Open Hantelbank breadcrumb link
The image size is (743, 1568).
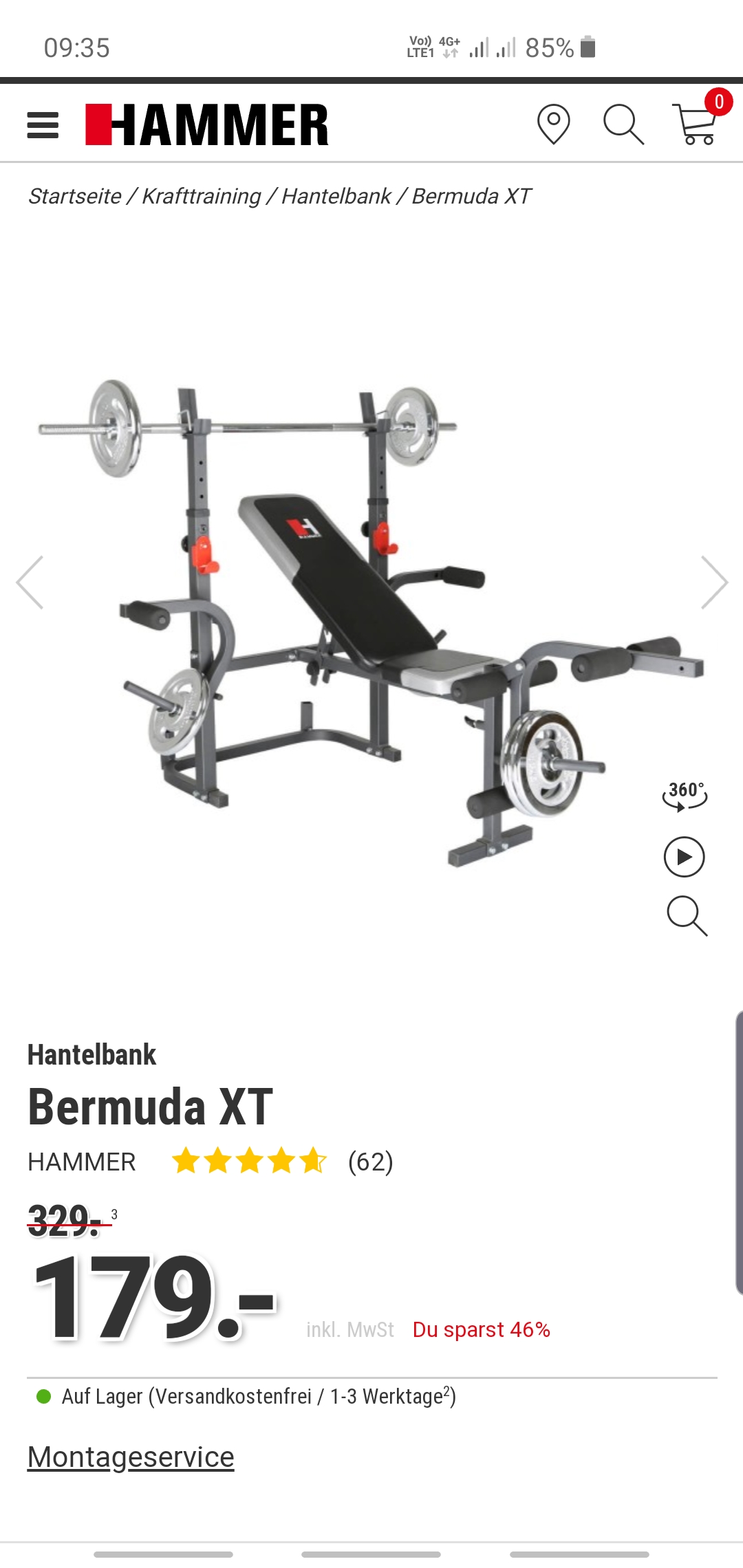pos(336,196)
